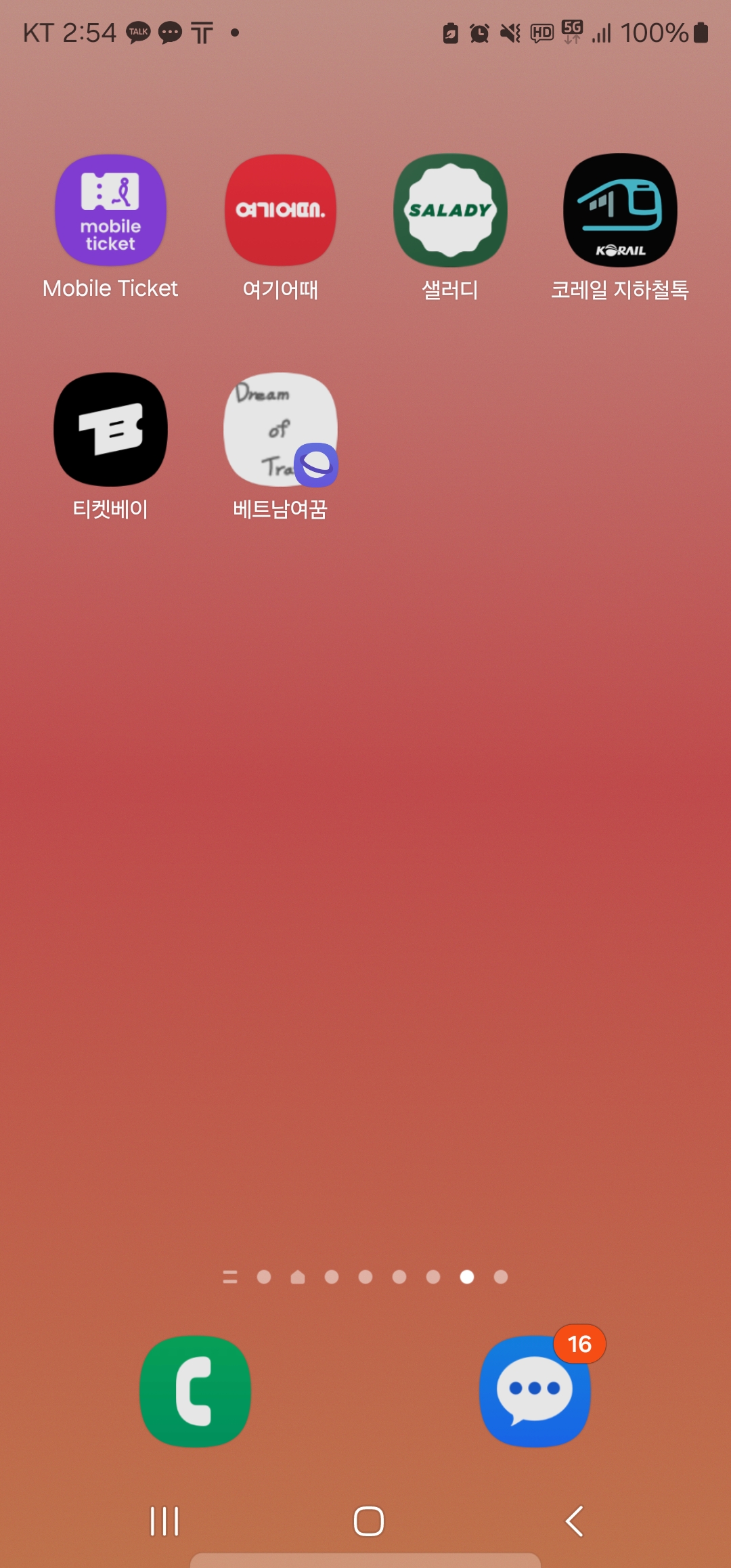The image size is (731, 1568).
Task: Open the 베트남여꿈 browser shortcut
Action: (x=280, y=429)
